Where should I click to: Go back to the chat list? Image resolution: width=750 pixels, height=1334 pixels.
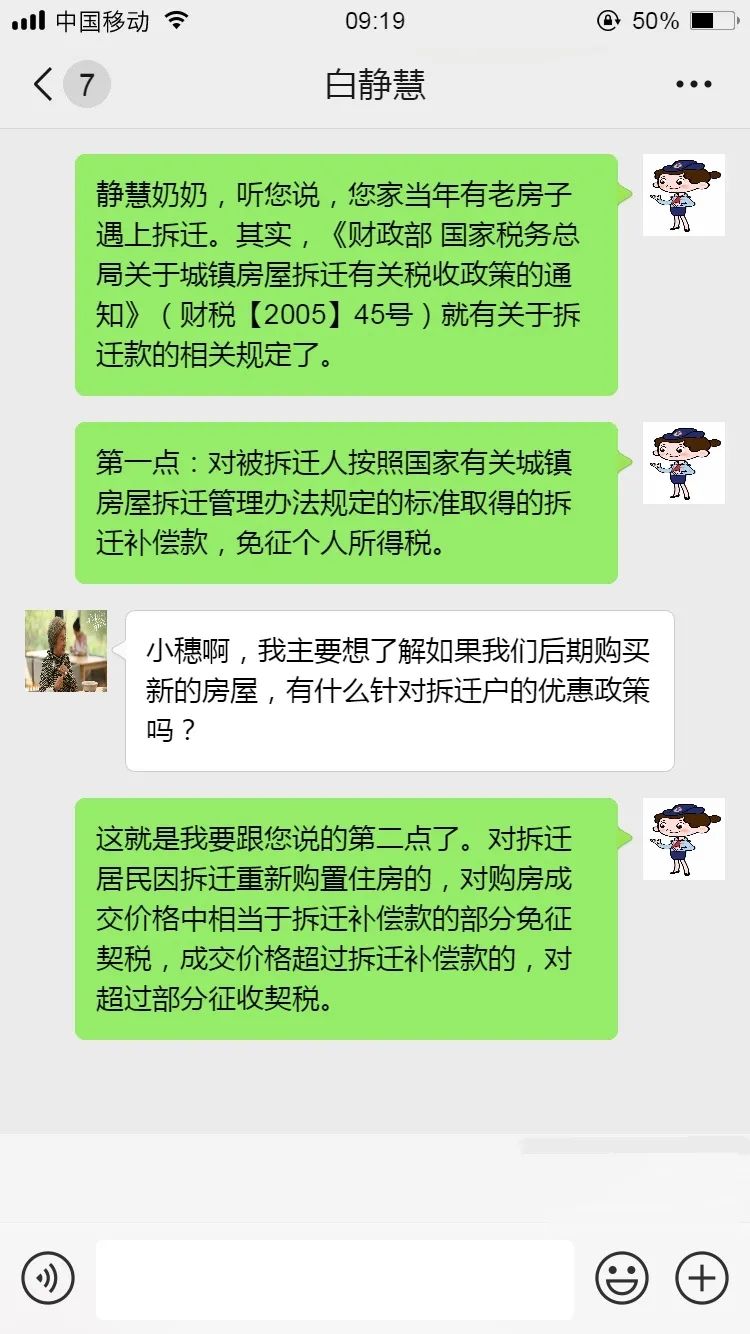tap(43, 85)
